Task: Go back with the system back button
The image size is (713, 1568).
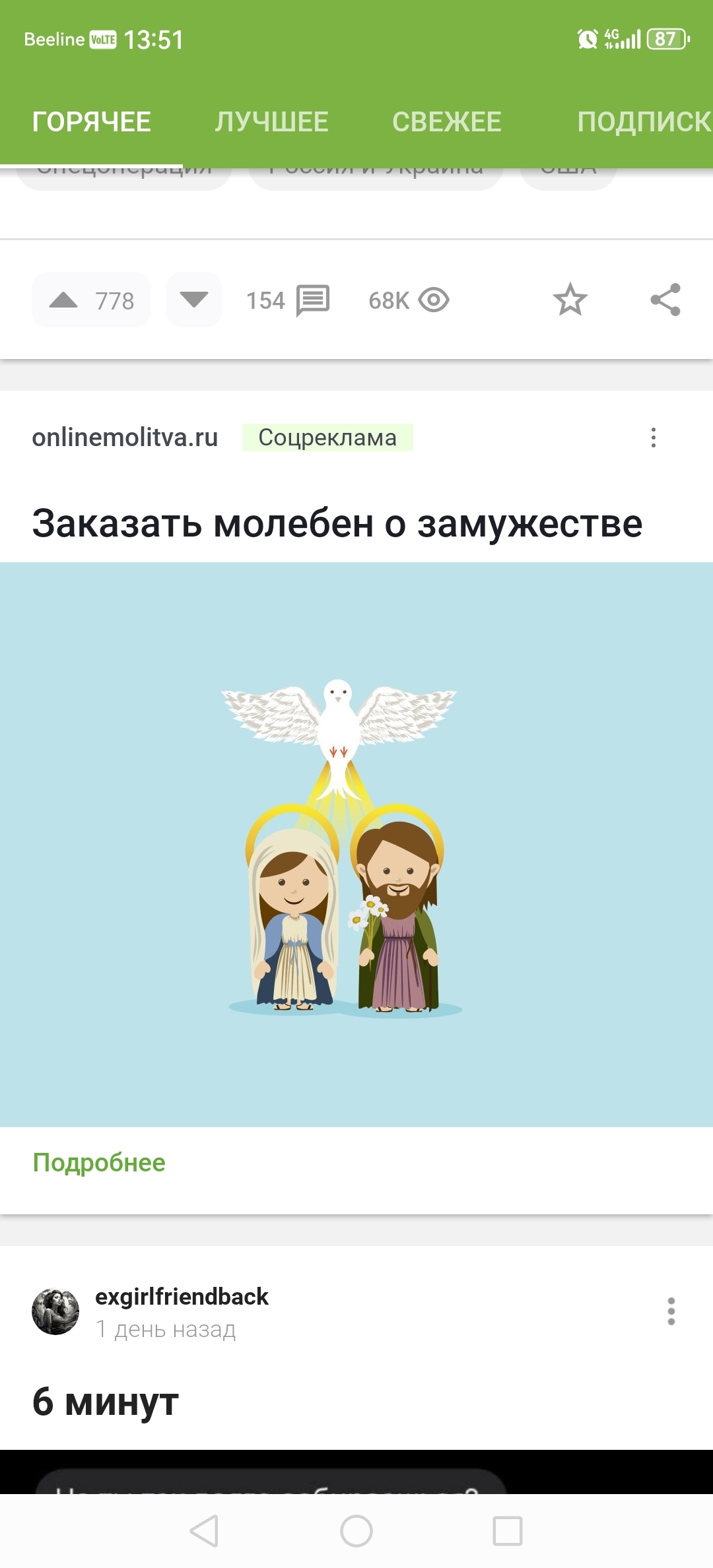Action: pos(205,1531)
